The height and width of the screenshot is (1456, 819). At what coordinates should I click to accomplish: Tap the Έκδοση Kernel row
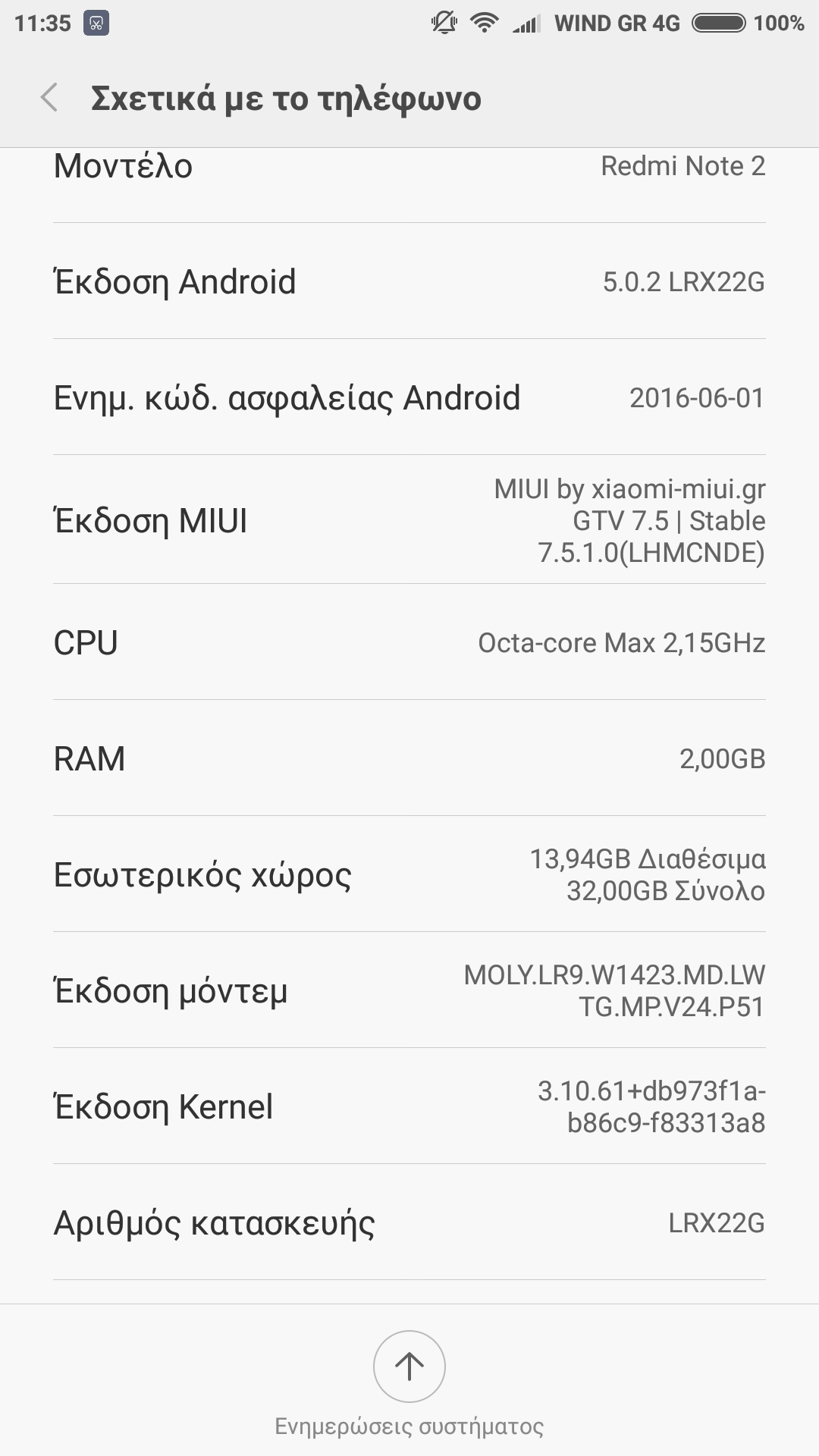(409, 1106)
